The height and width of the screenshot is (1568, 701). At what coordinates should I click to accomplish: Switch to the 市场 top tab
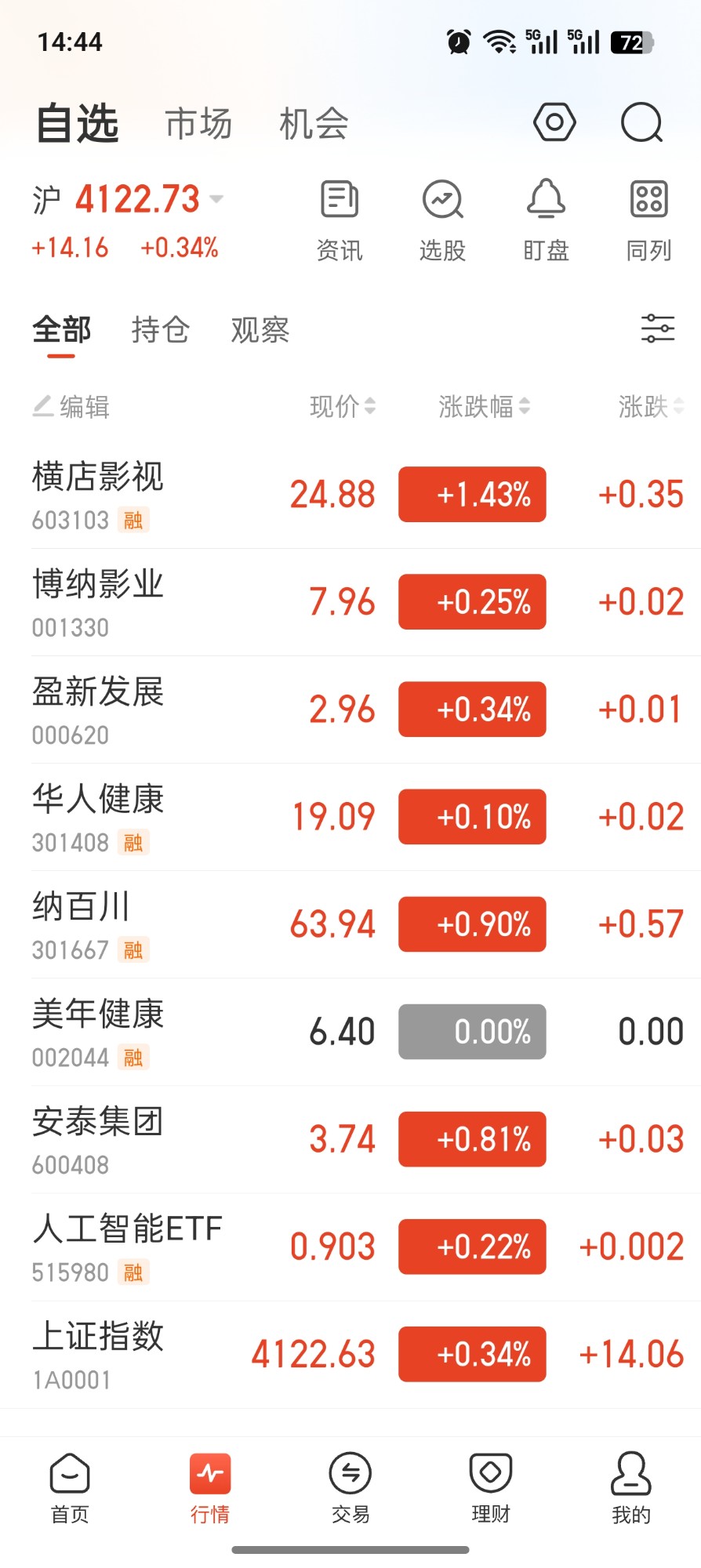198,124
